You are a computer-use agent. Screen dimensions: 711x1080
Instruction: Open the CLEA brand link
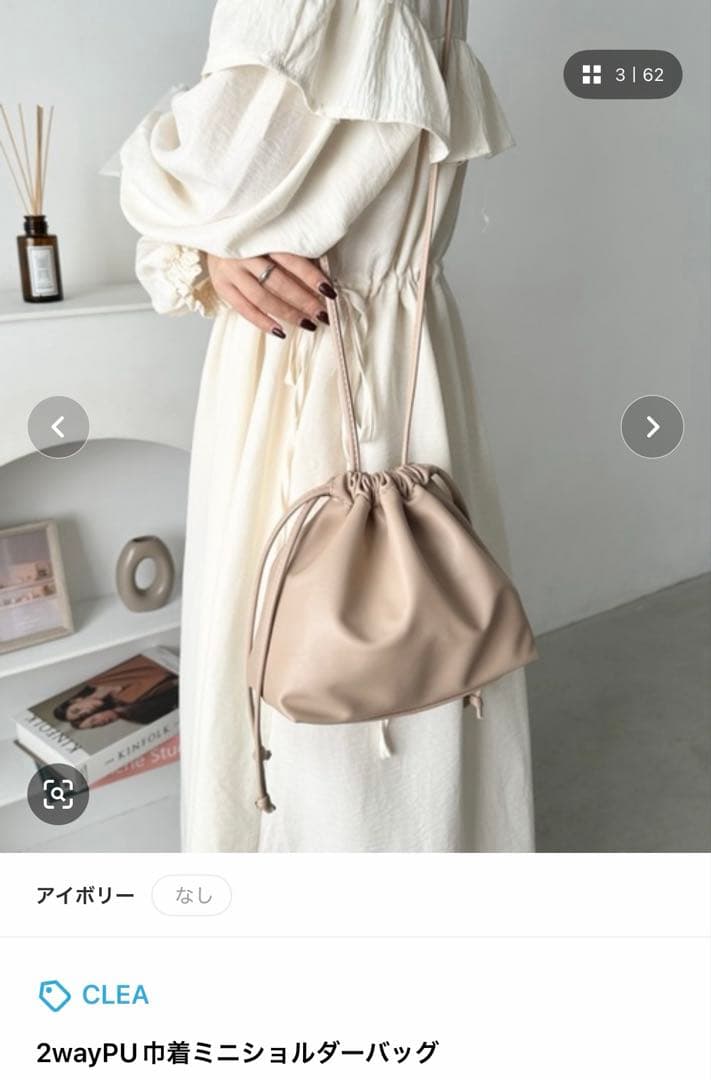[94, 995]
